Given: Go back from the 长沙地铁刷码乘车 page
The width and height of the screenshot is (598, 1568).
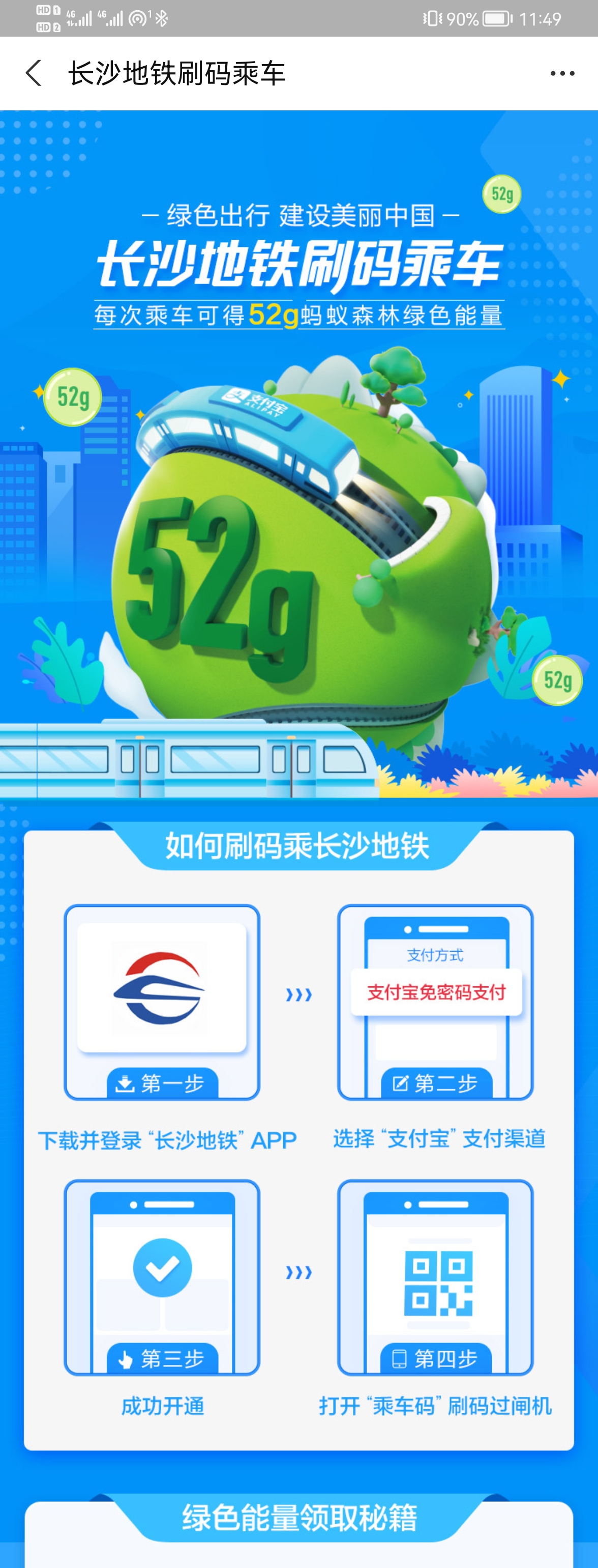Looking at the screenshot, I should 34,73.
